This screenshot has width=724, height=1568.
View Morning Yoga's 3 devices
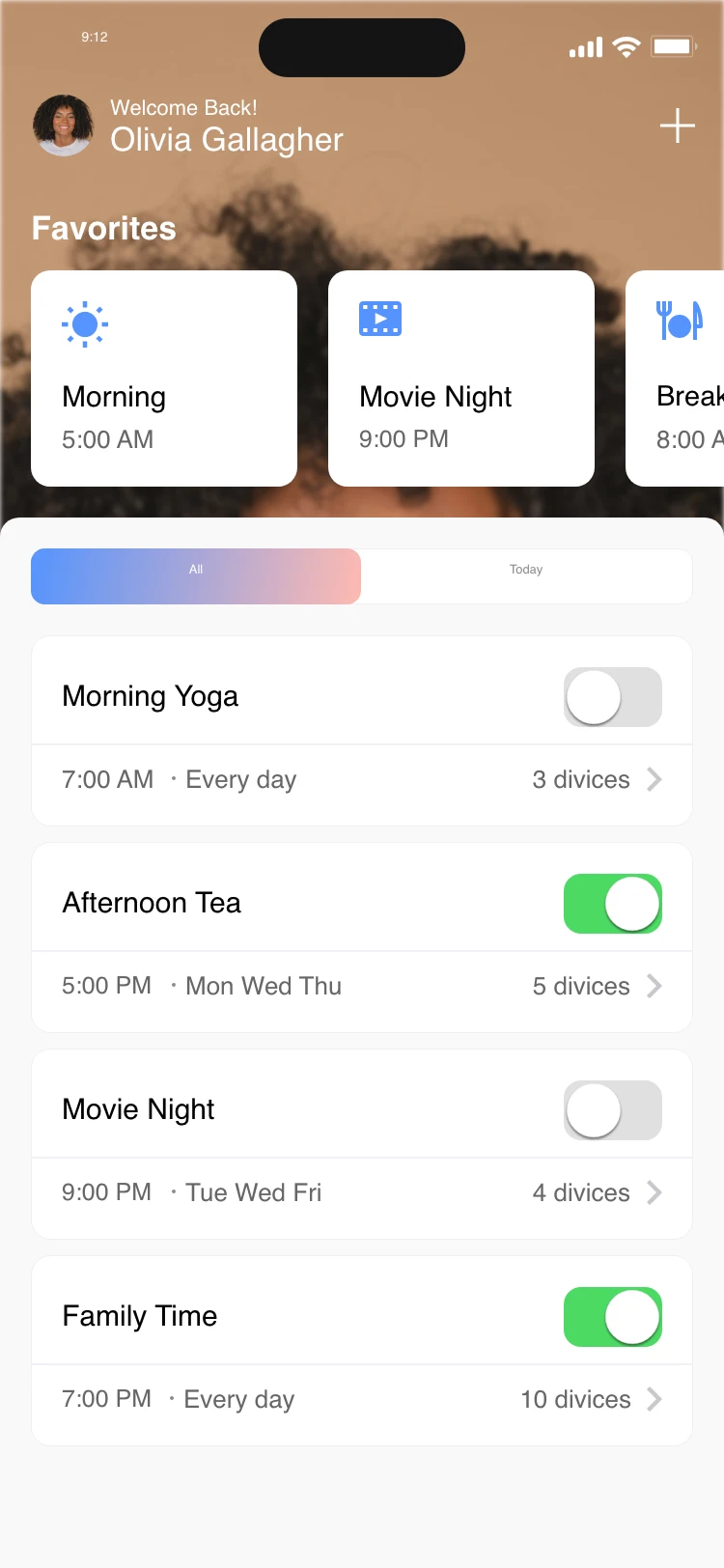(597, 780)
